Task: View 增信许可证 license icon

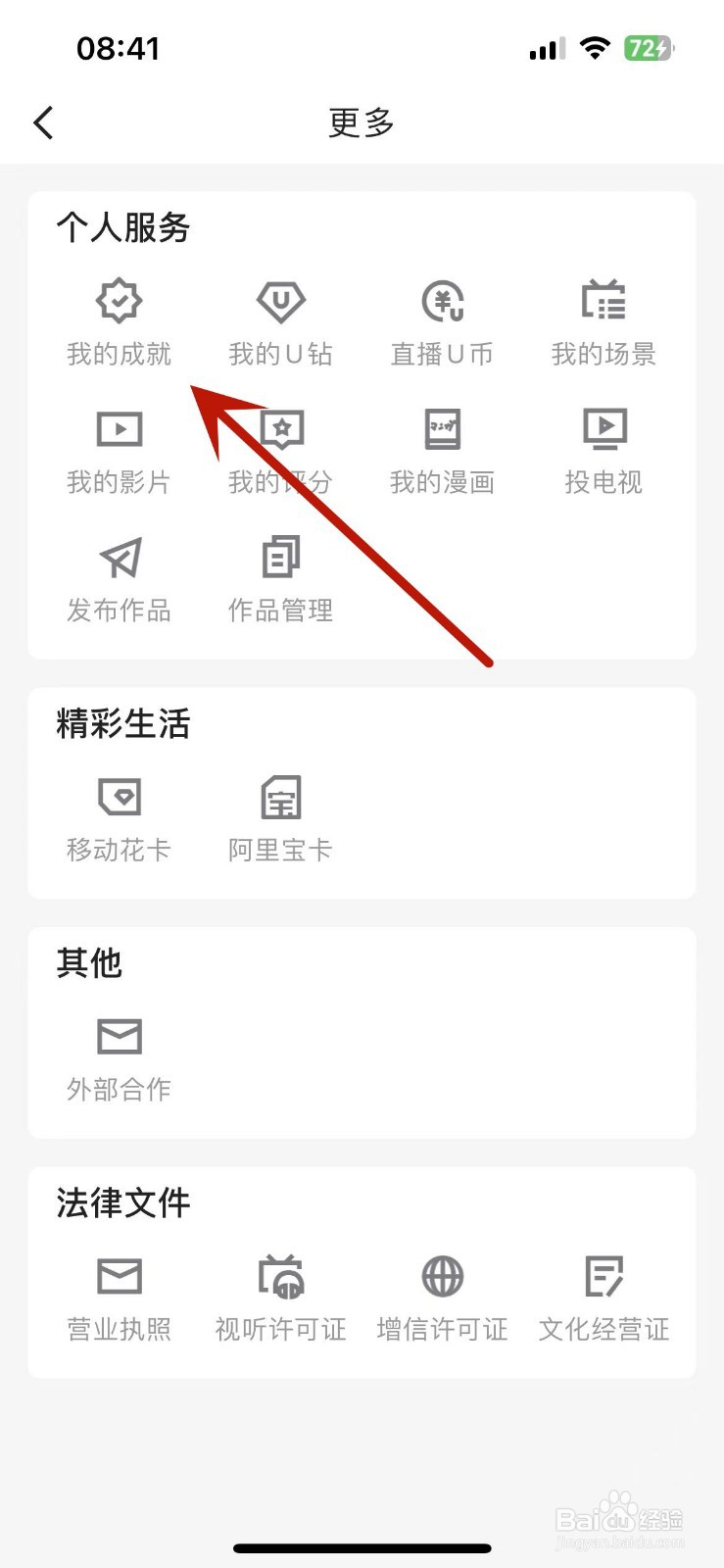Action: click(x=442, y=1294)
